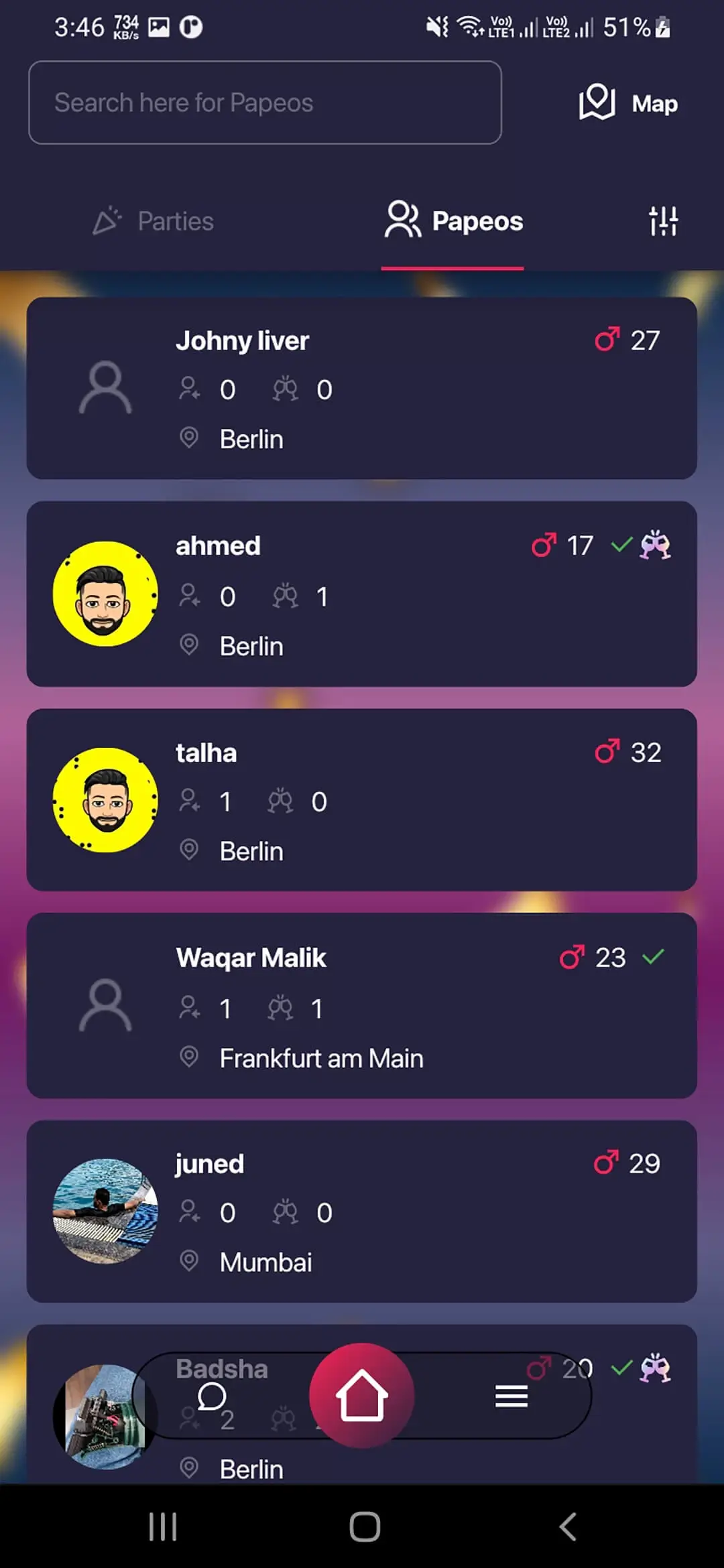Tap the male gender symbol beside talha

(606, 751)
